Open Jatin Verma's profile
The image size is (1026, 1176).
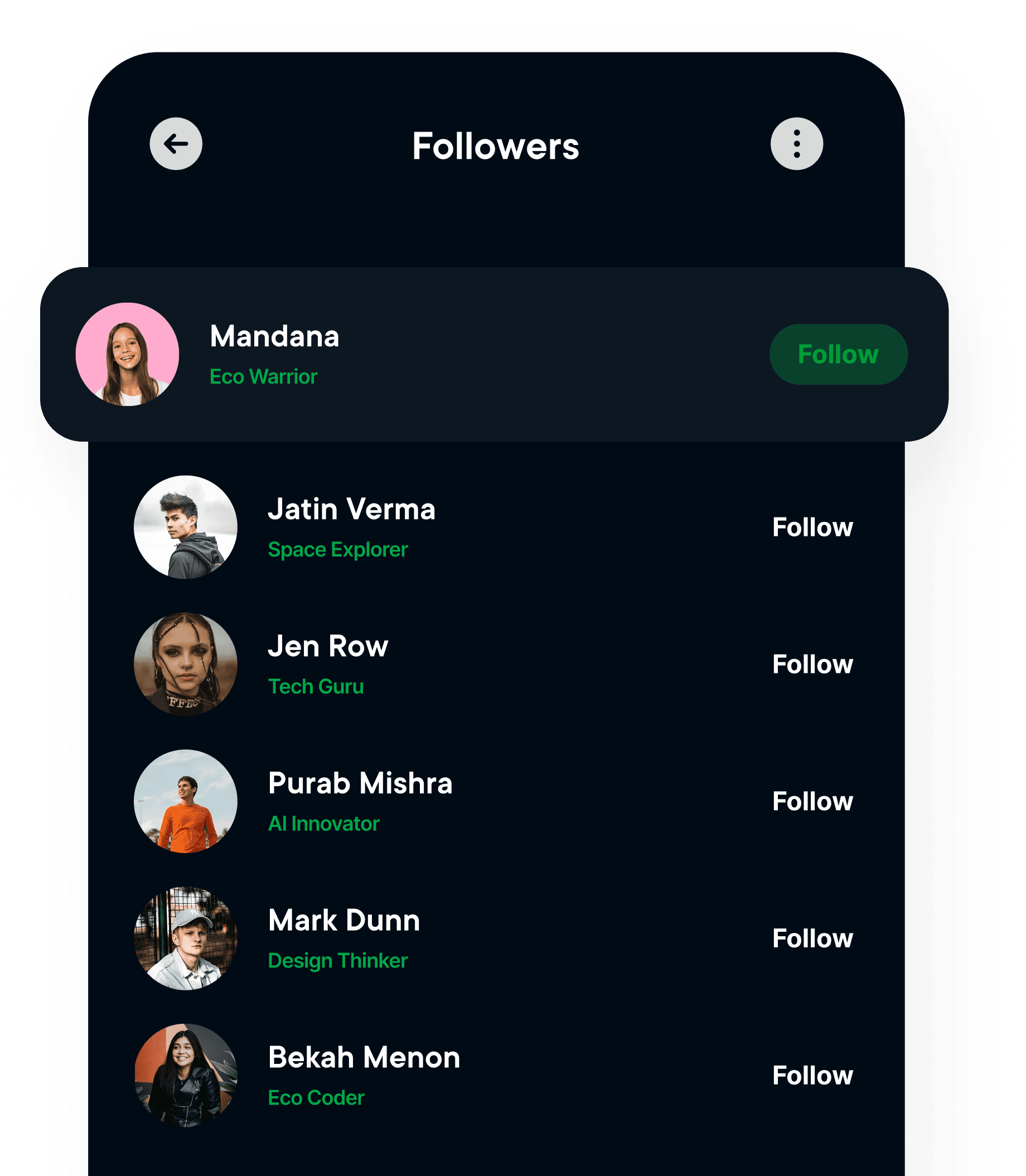(x=351, y=510)
